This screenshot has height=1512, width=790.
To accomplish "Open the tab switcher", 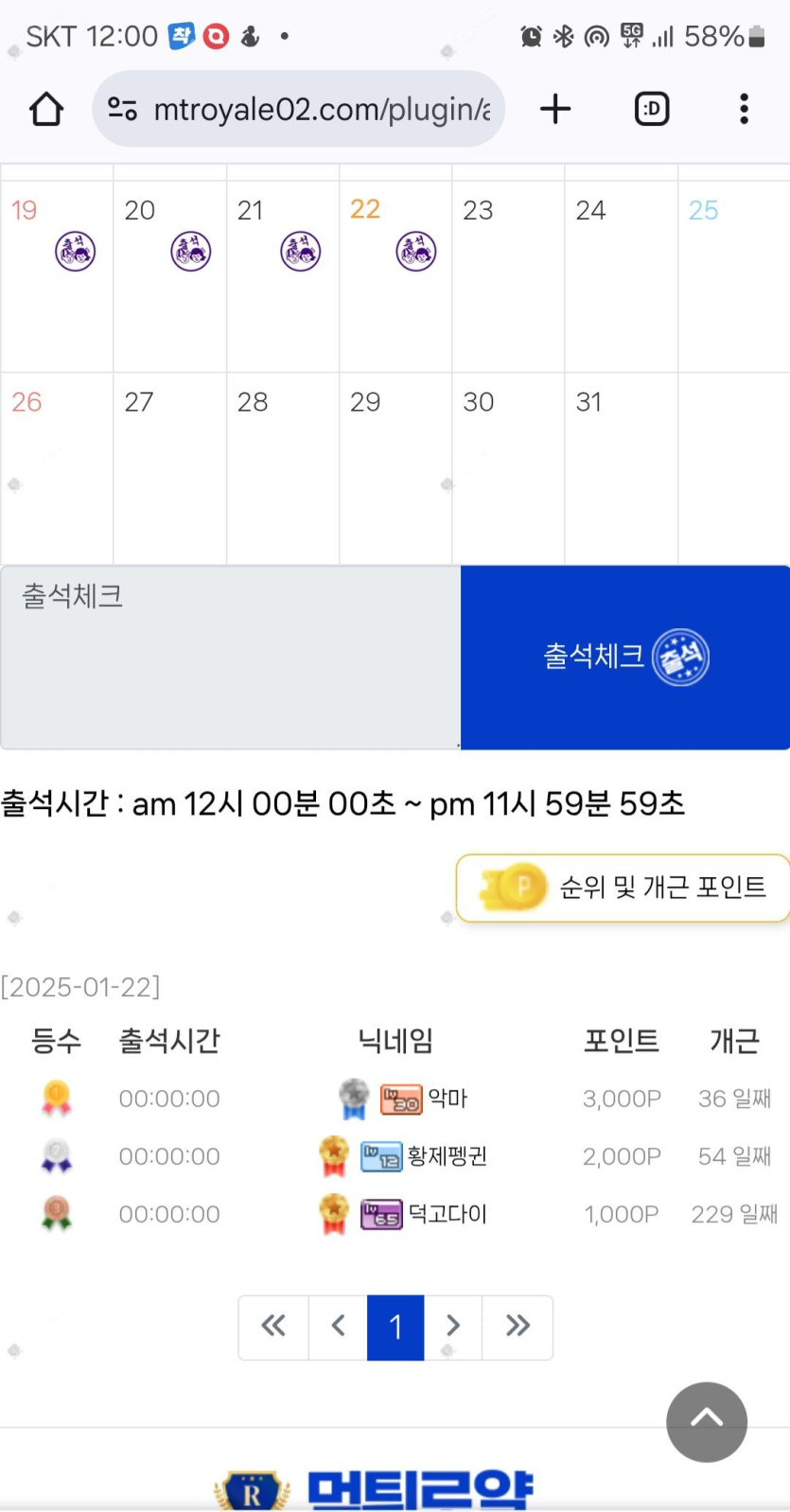I will click(651, 109).
